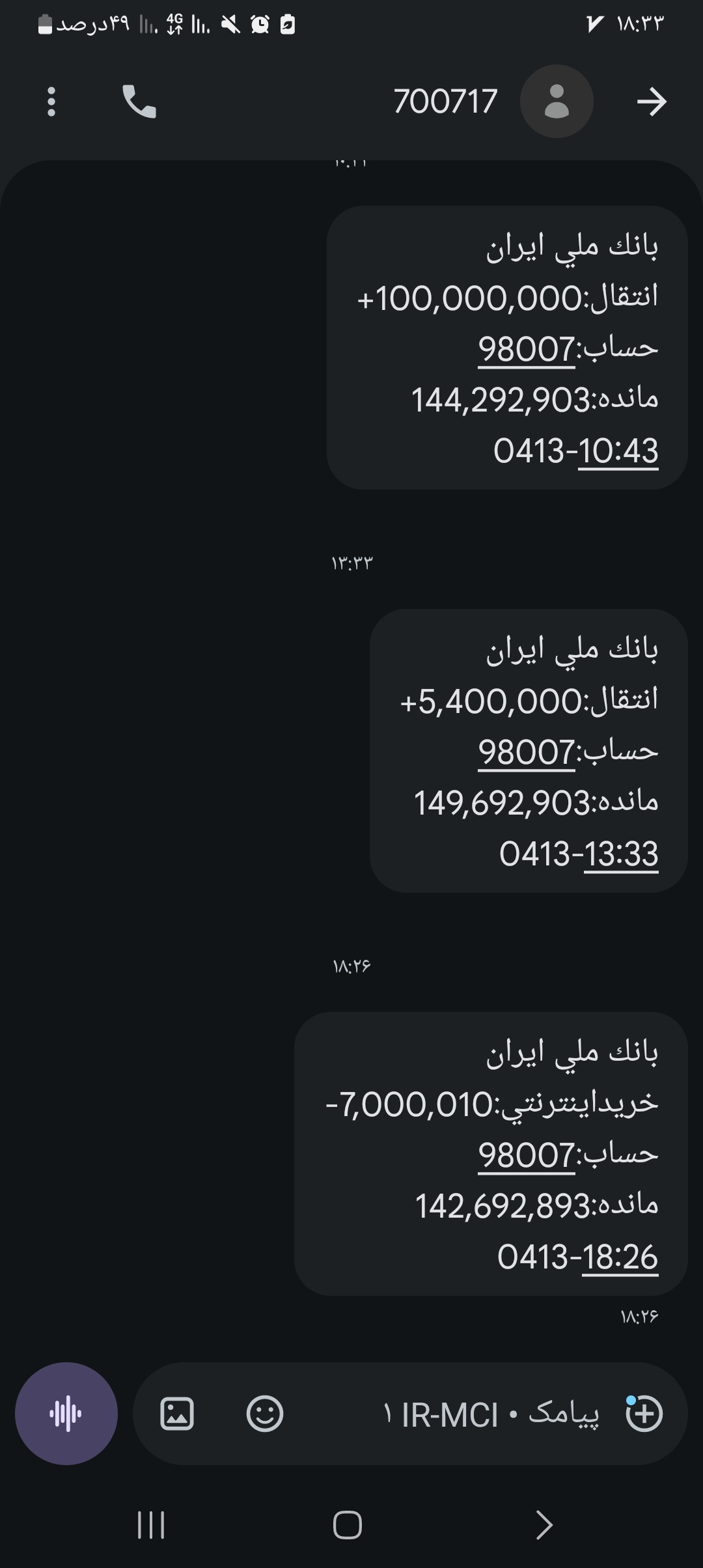The image size is (703, 1568).
Task: Open the three-dot overflow menu
Action: pos(51,102)
